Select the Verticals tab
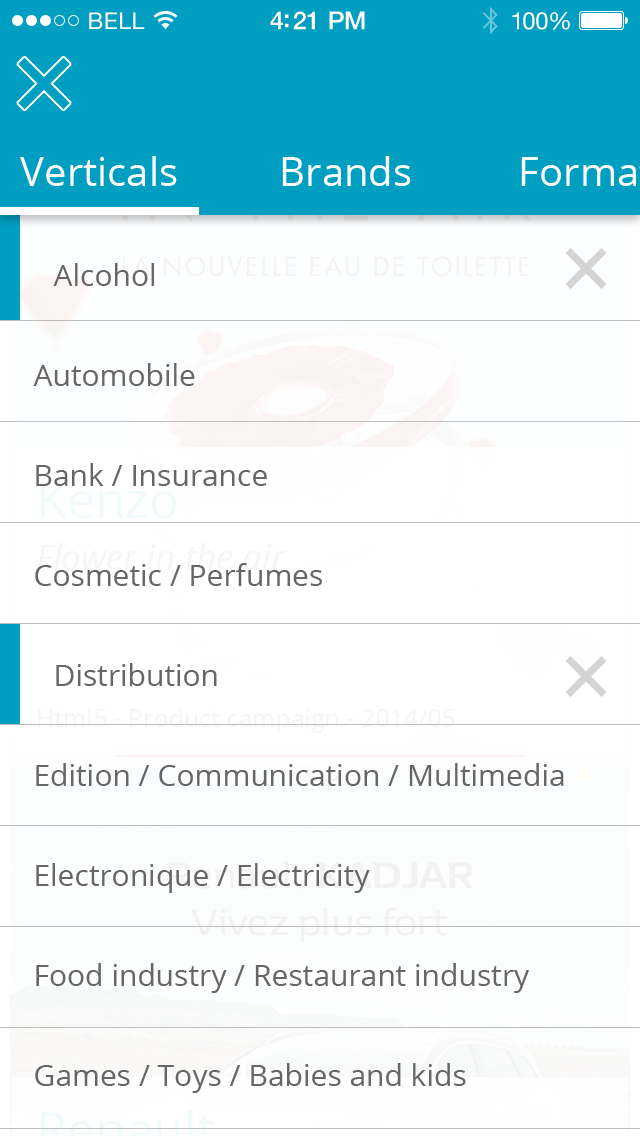 [99, 172]
